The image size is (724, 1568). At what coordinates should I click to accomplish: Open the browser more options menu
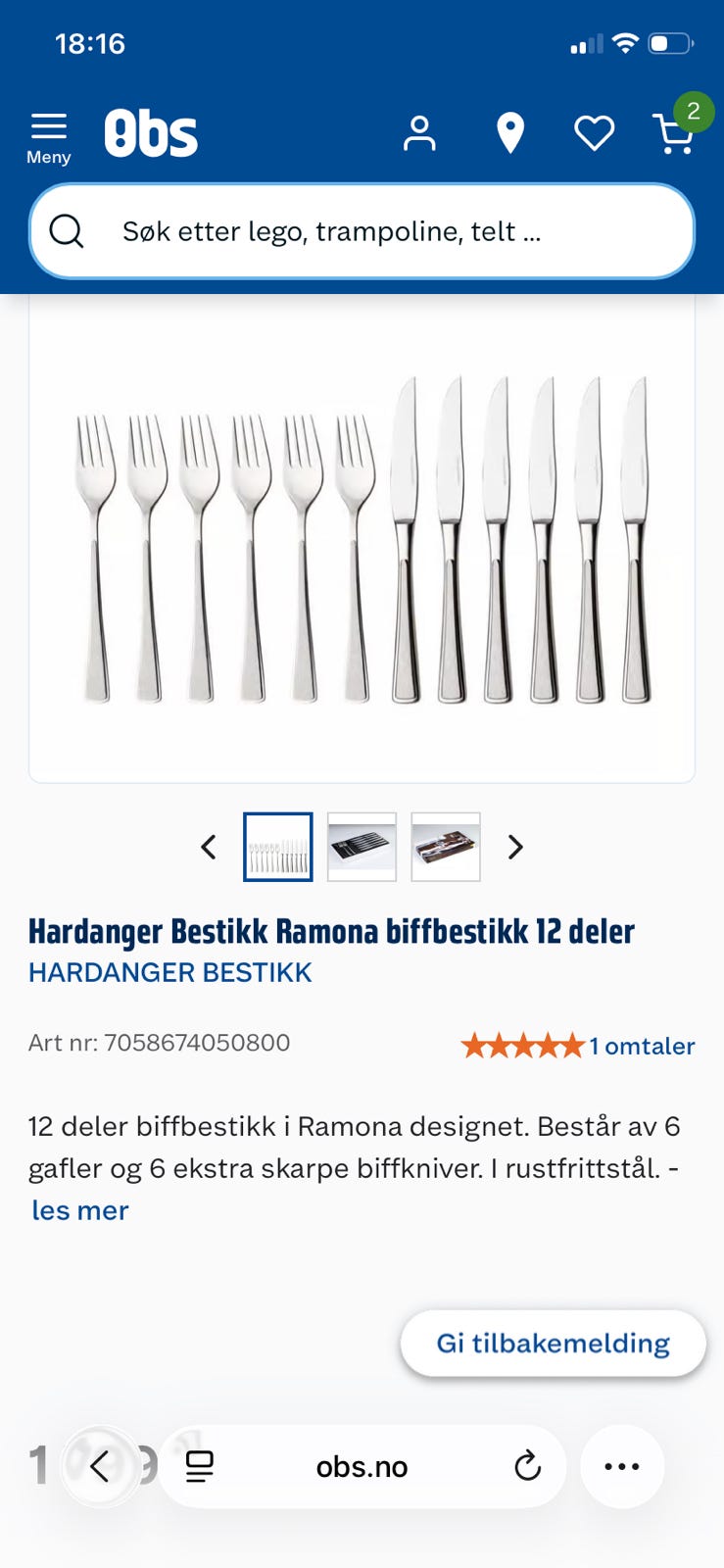pyautogui.click(x=622, y=1467)
